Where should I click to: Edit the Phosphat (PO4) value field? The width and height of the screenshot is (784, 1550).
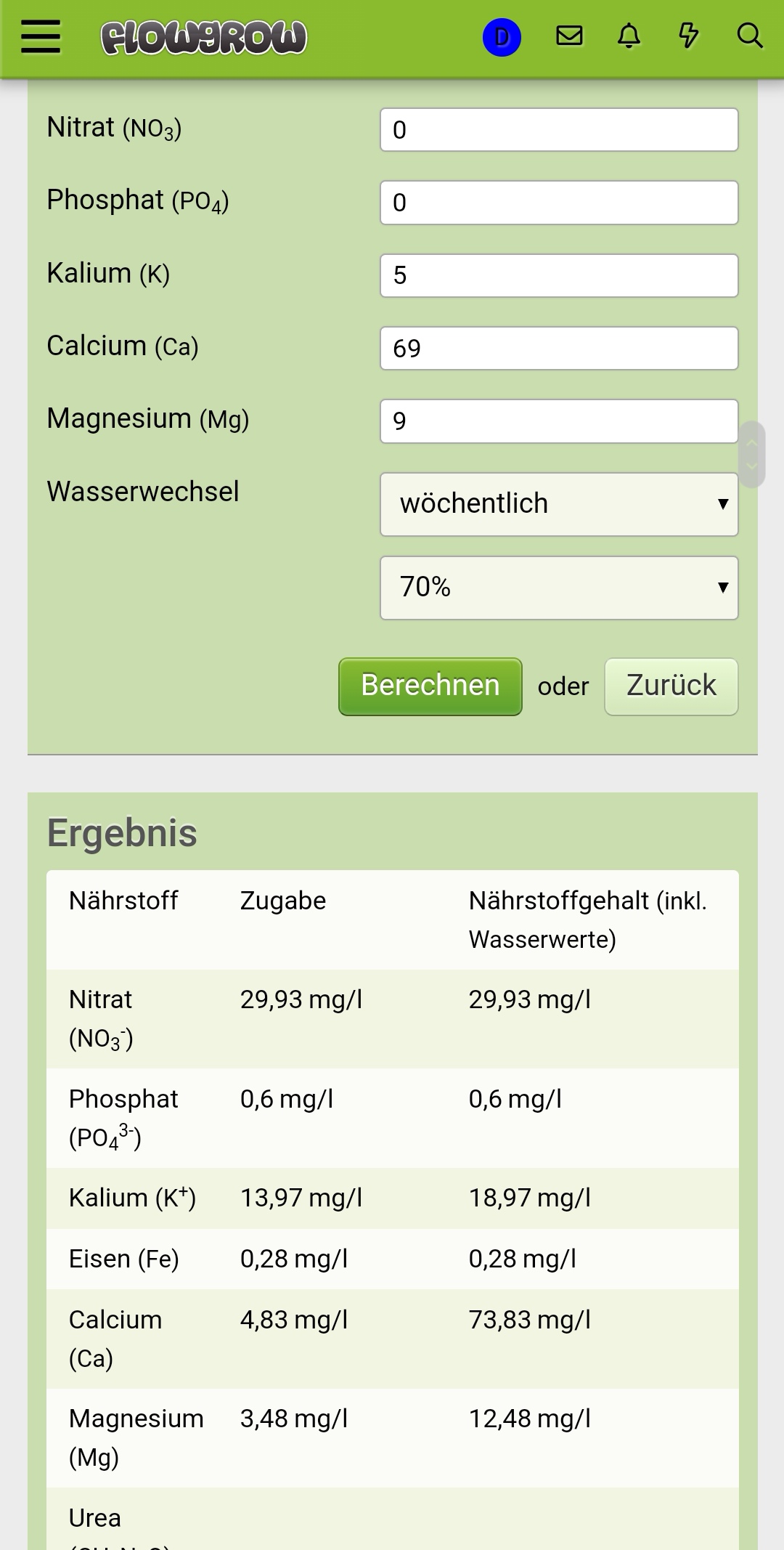559,203
